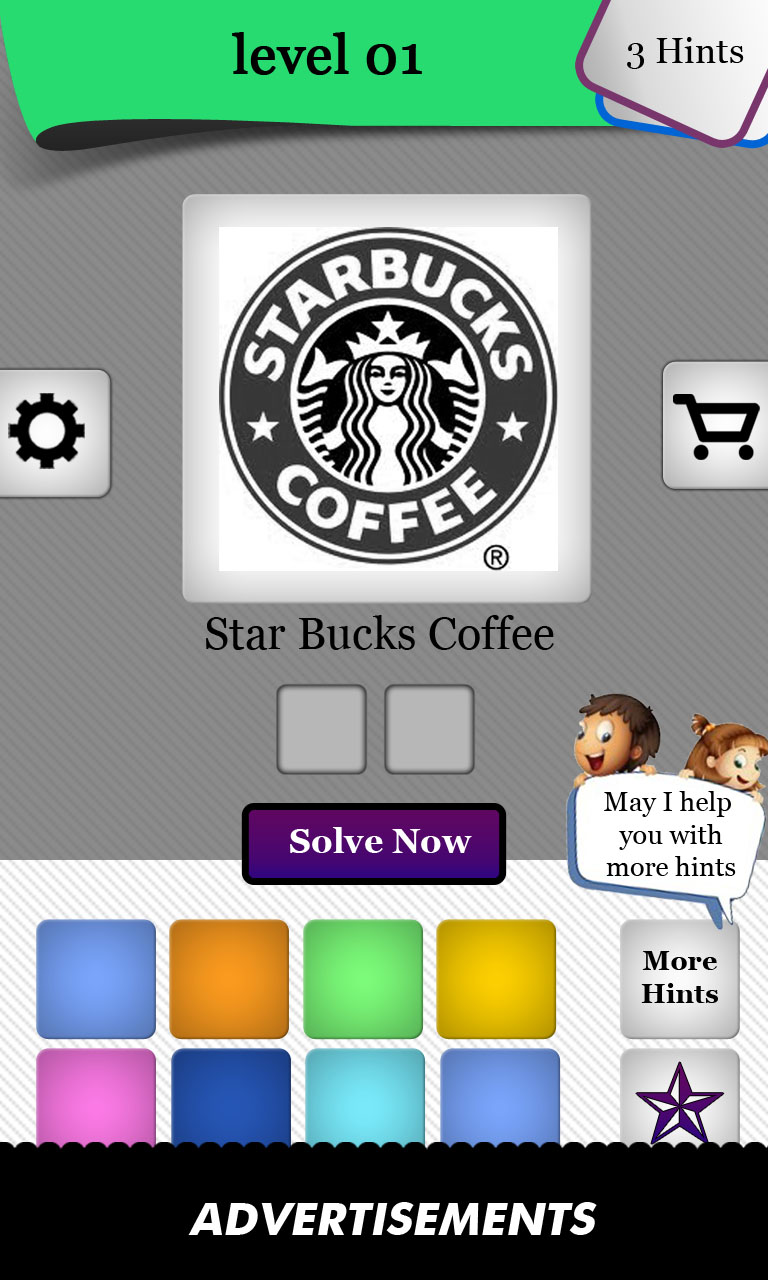Image resolution: width=768 pixels, height=1280 pixels.
Task: Select the yellow tile
Action: [496, 978]
